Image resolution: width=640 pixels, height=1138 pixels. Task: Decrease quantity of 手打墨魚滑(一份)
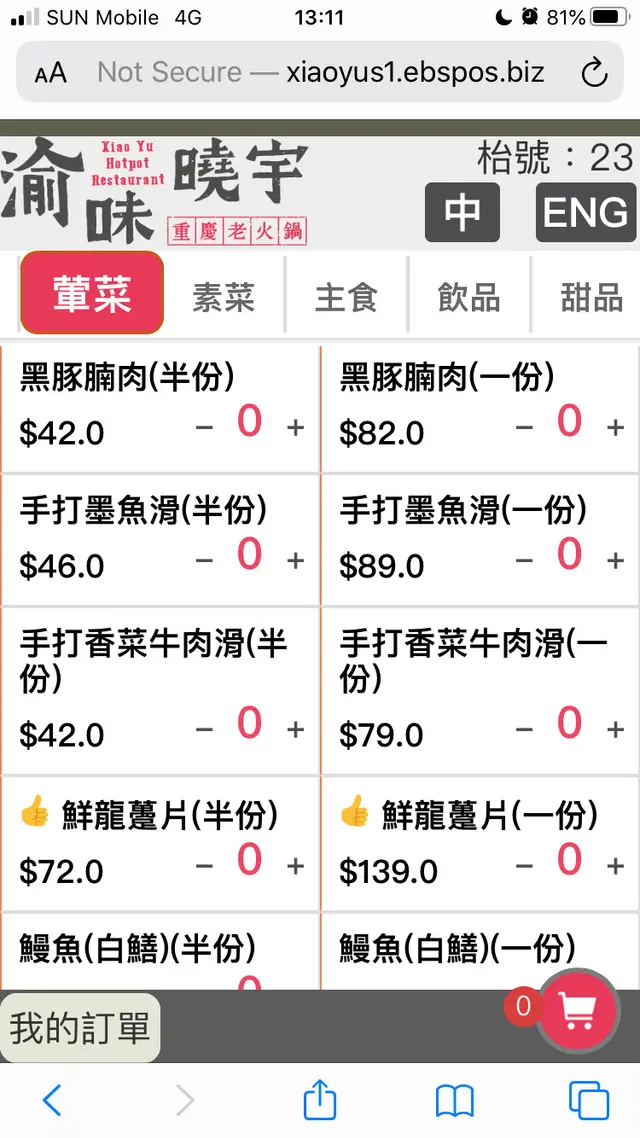click(x=524, y=561)
